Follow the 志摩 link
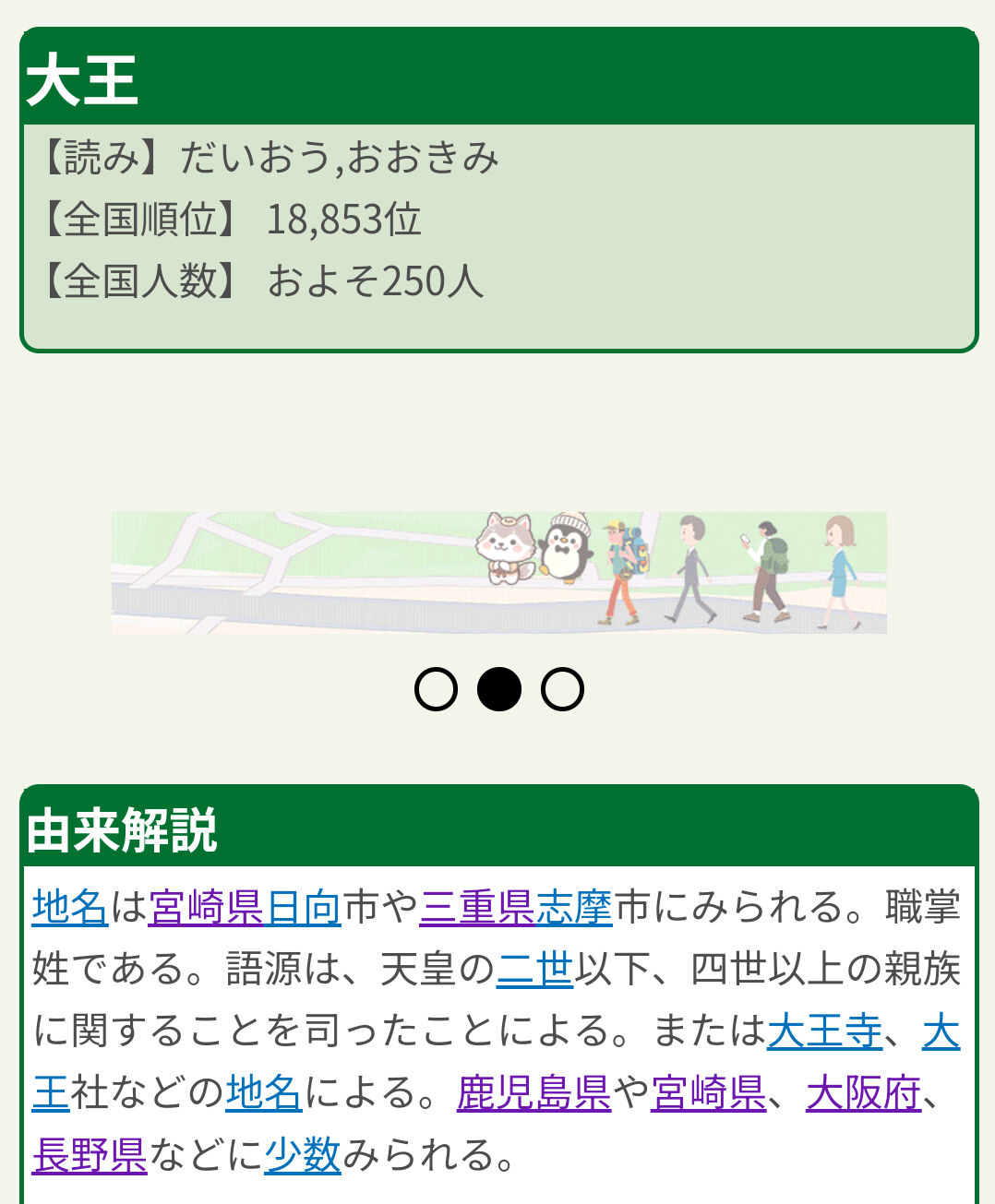The width and height of the screenshot is (995, 1204). point(574,907)
